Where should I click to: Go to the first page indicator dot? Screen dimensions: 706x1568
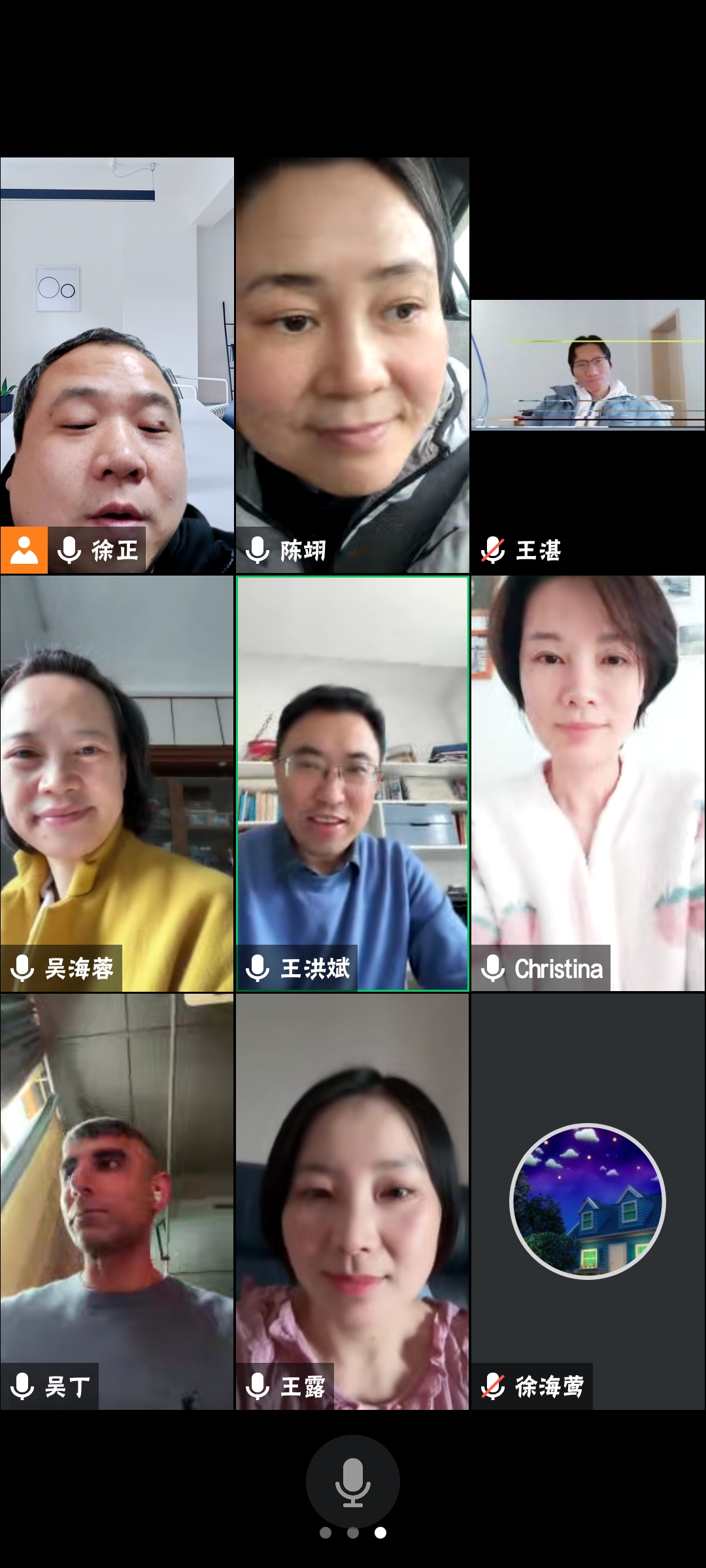pyautogui.click(x=326, y=1533)
